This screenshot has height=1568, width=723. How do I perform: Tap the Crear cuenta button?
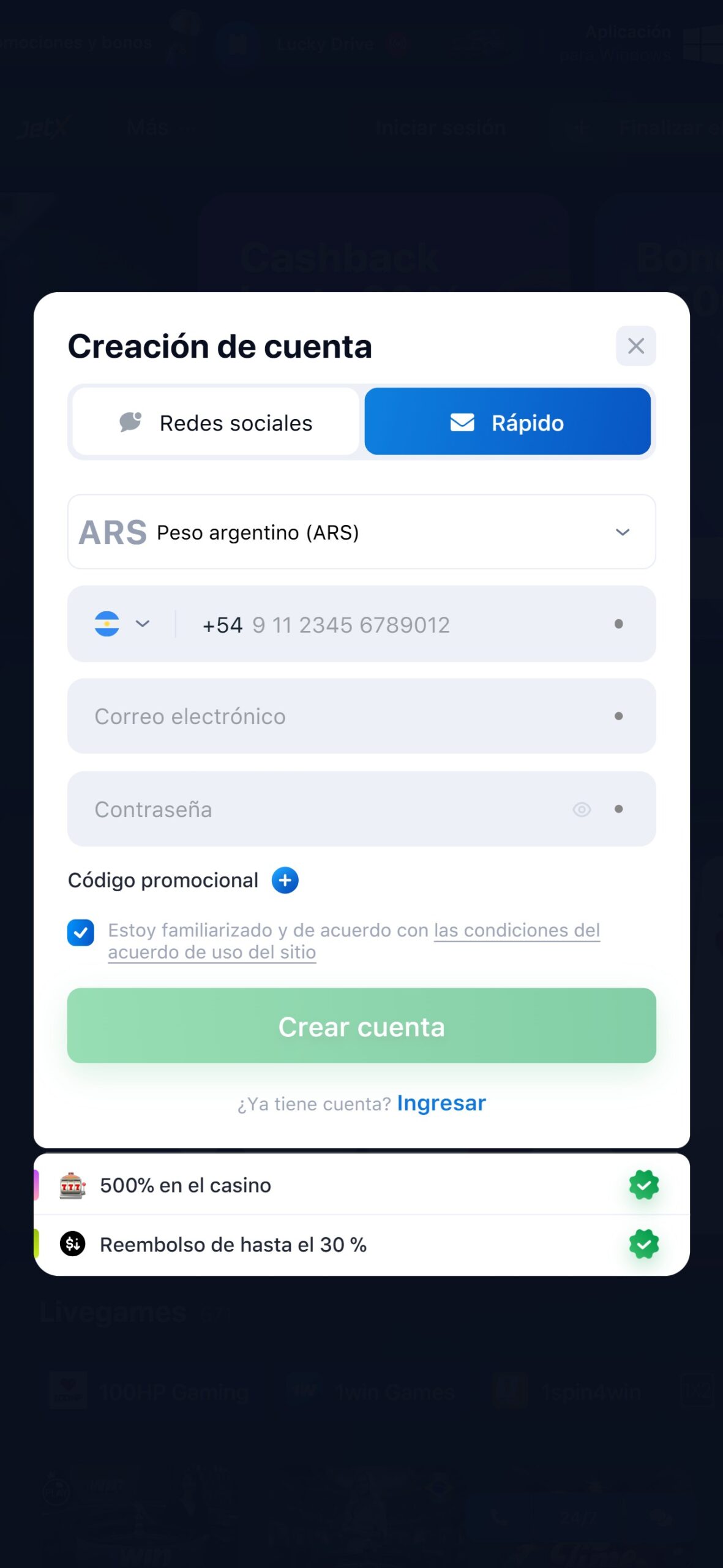[361, 1026]
